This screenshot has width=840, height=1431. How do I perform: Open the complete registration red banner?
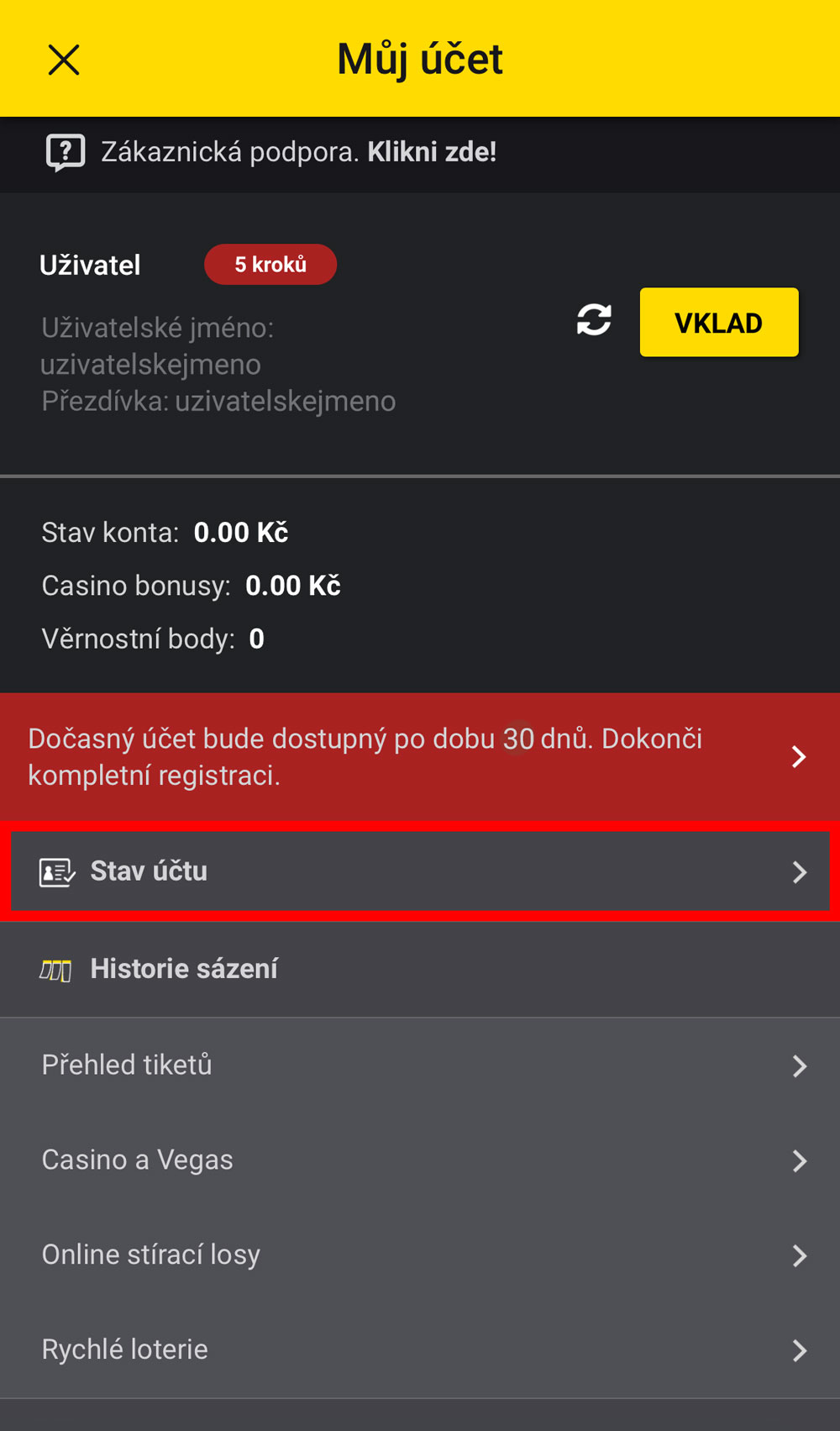420,756
